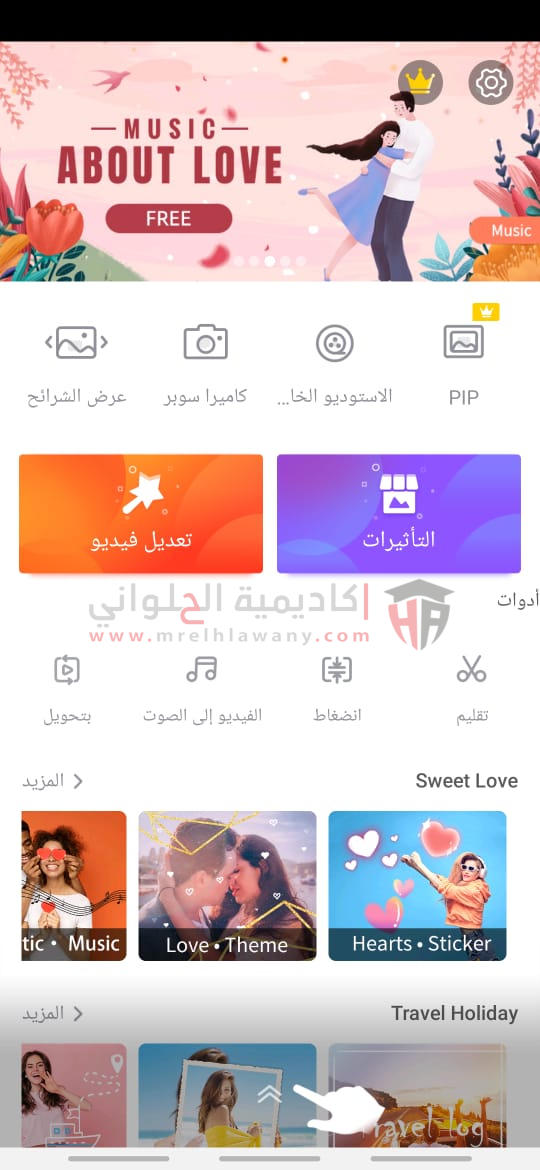This screenshot has height=1170, width=540.
Task: Open the Music card in Sweet Love
Action: [74, 886]
